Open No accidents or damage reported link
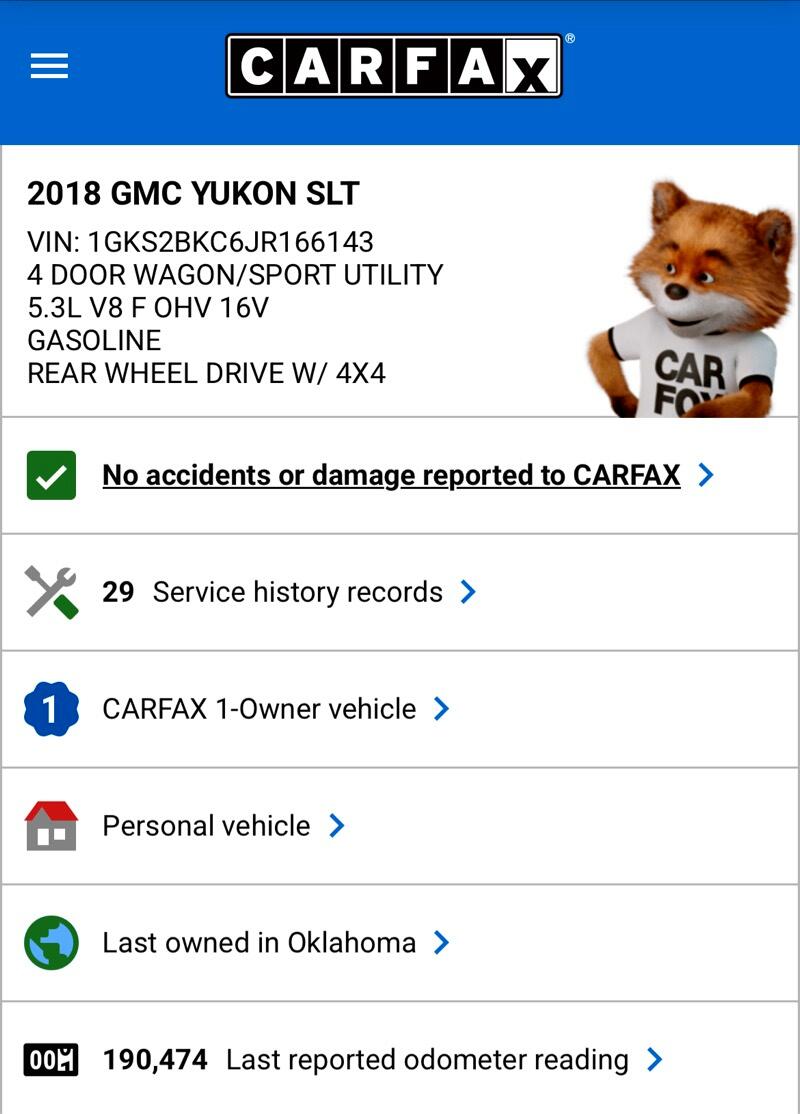Screen dimensions: 800x1114 [x=391, y=475]
